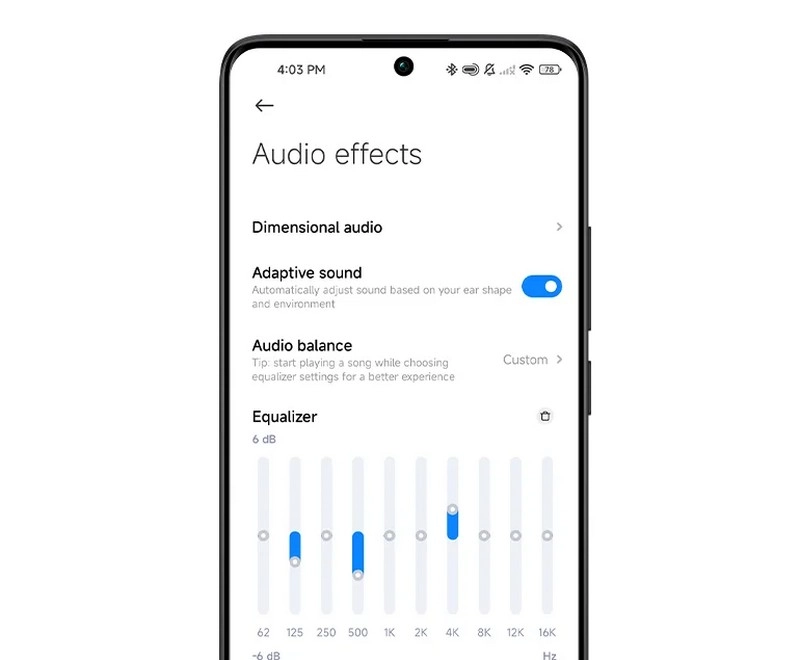
Task: Tap the 8K equalizer slider
Action: pos(484,535)
